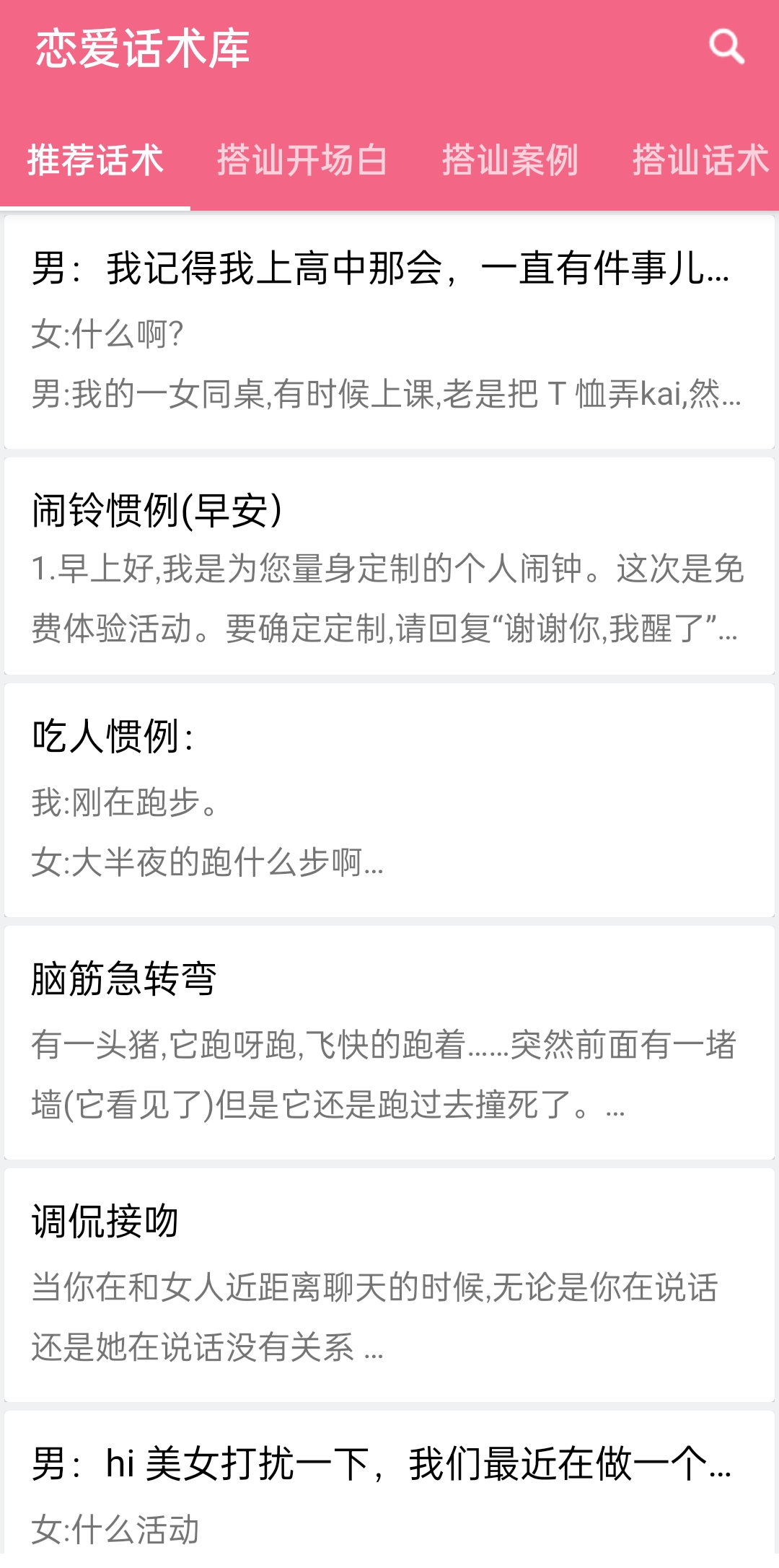Open the search icon in the app bar
Screen dimensions: 779x1568
(x=726, y=48)
